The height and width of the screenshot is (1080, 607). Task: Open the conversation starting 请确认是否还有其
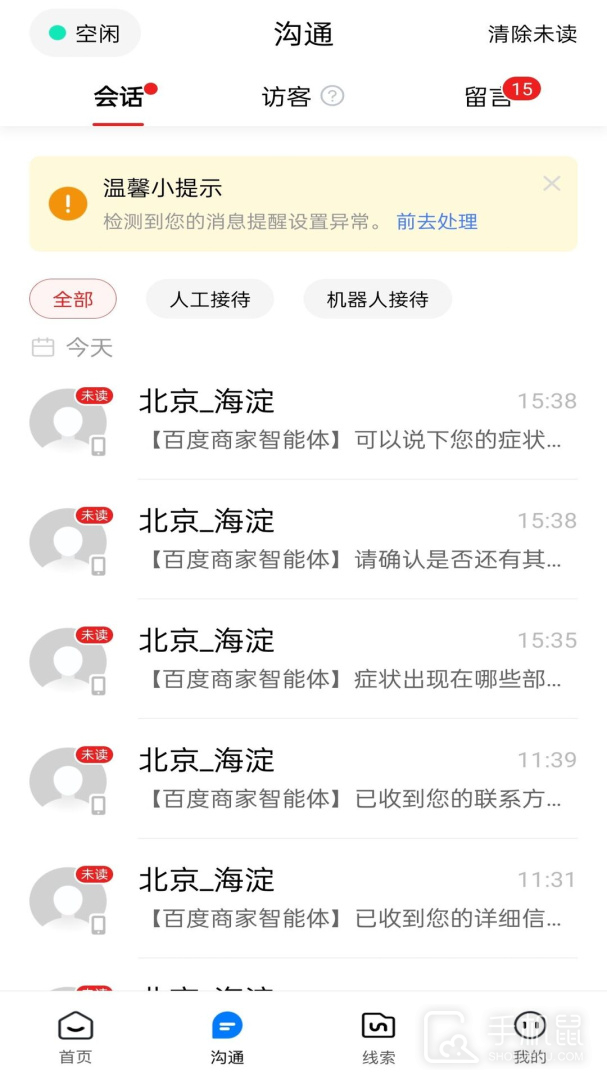(357, 540)
